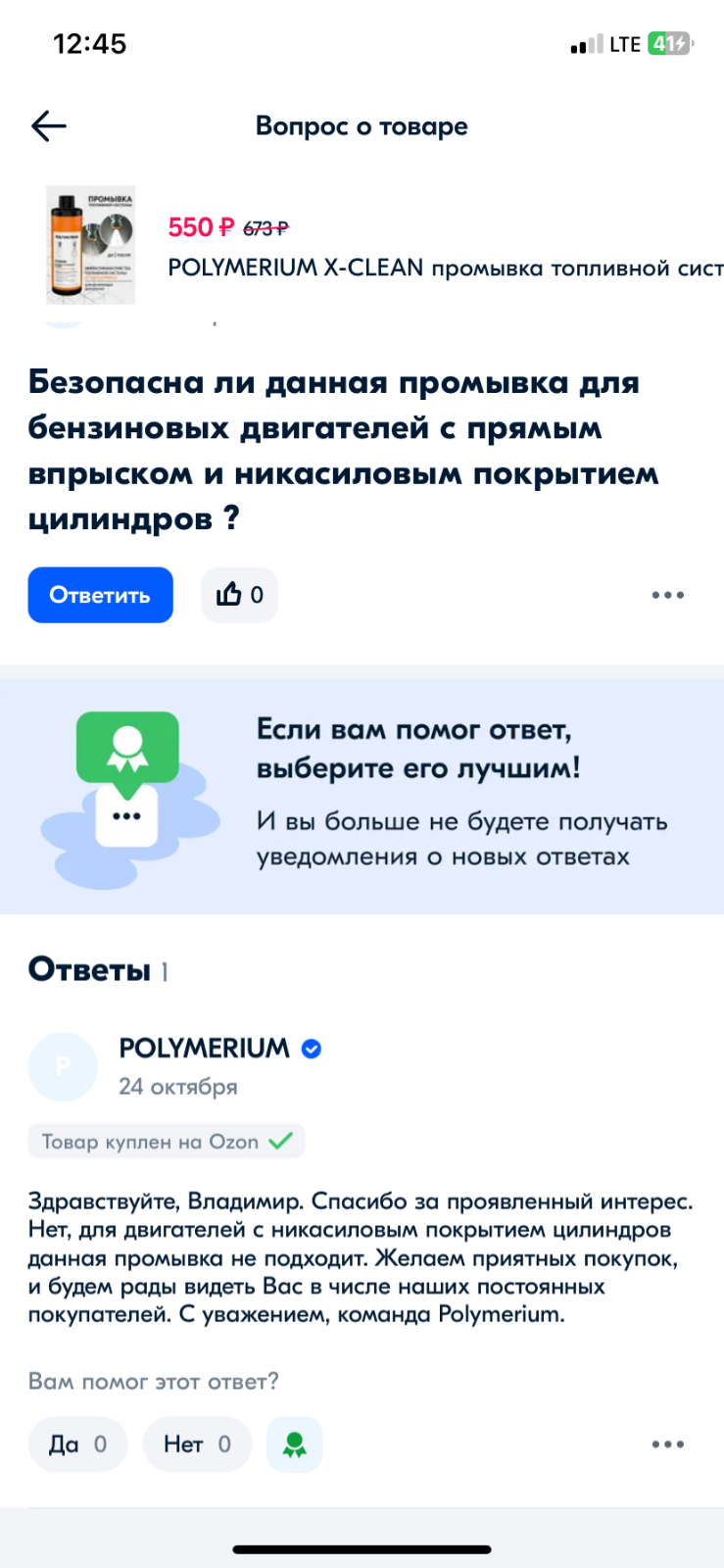
Task: Open the question's three-dot menu
Action: coord(668,595)
